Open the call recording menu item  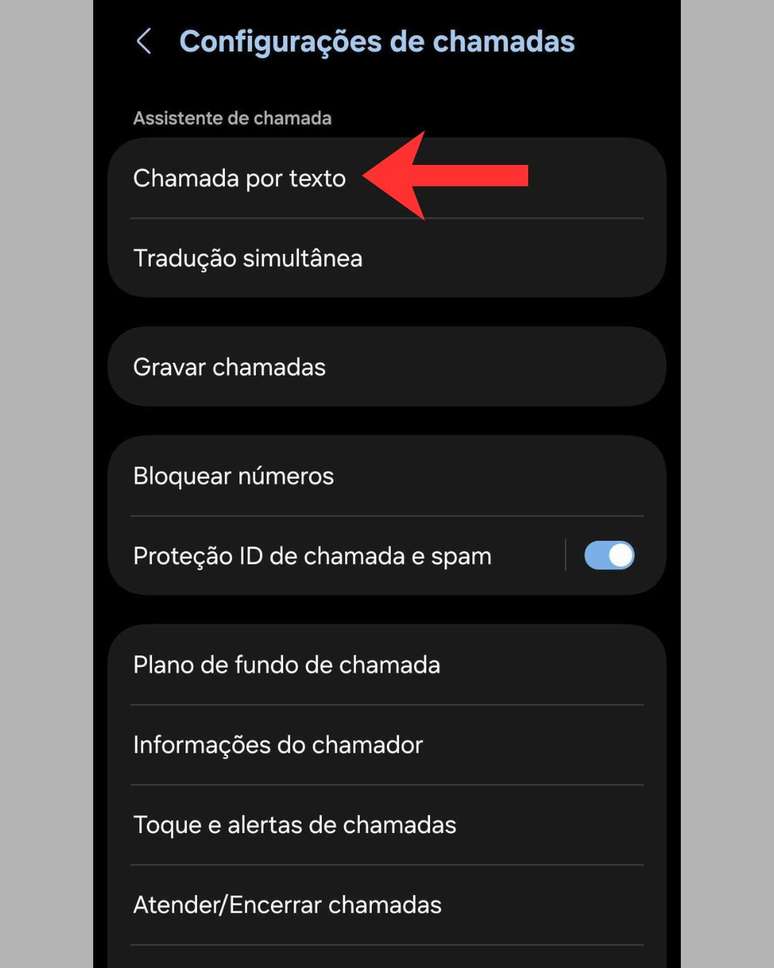click(230, 367)
